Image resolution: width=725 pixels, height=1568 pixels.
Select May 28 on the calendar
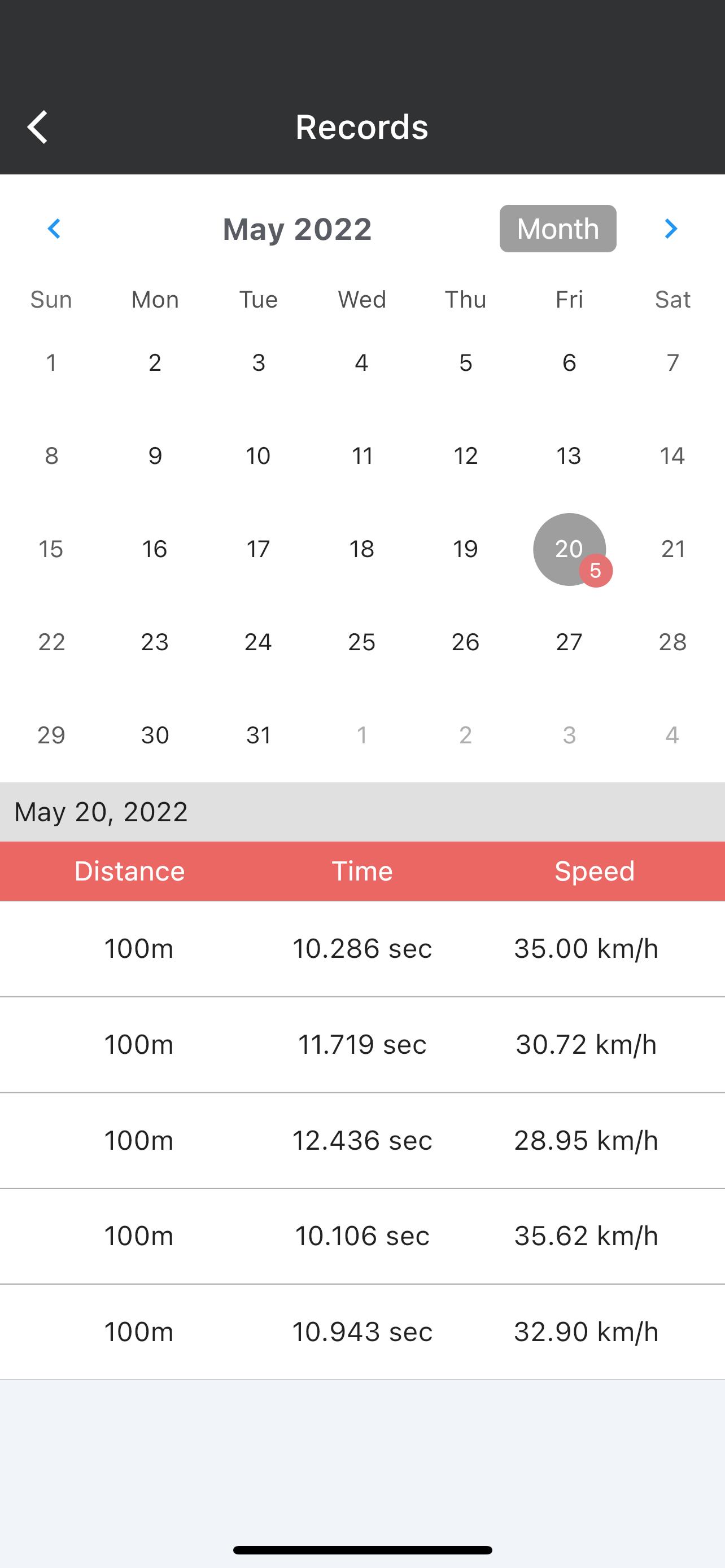click(x=672, y=642)
